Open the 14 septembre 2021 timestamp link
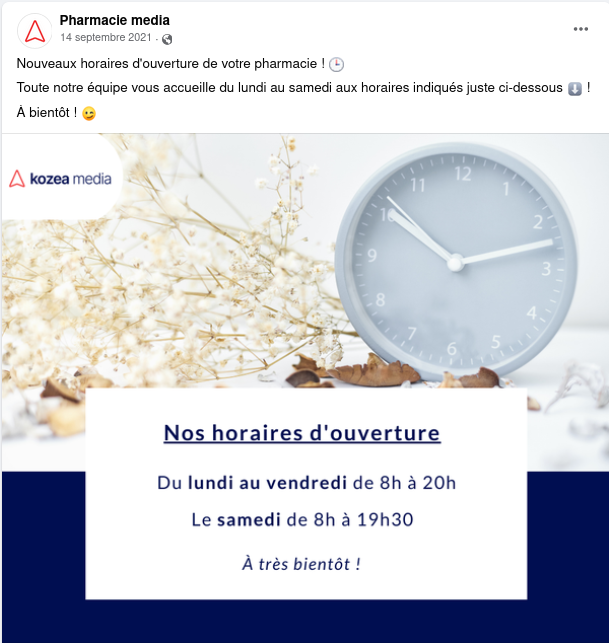The image size is (609, 643). tap(105, 38)
